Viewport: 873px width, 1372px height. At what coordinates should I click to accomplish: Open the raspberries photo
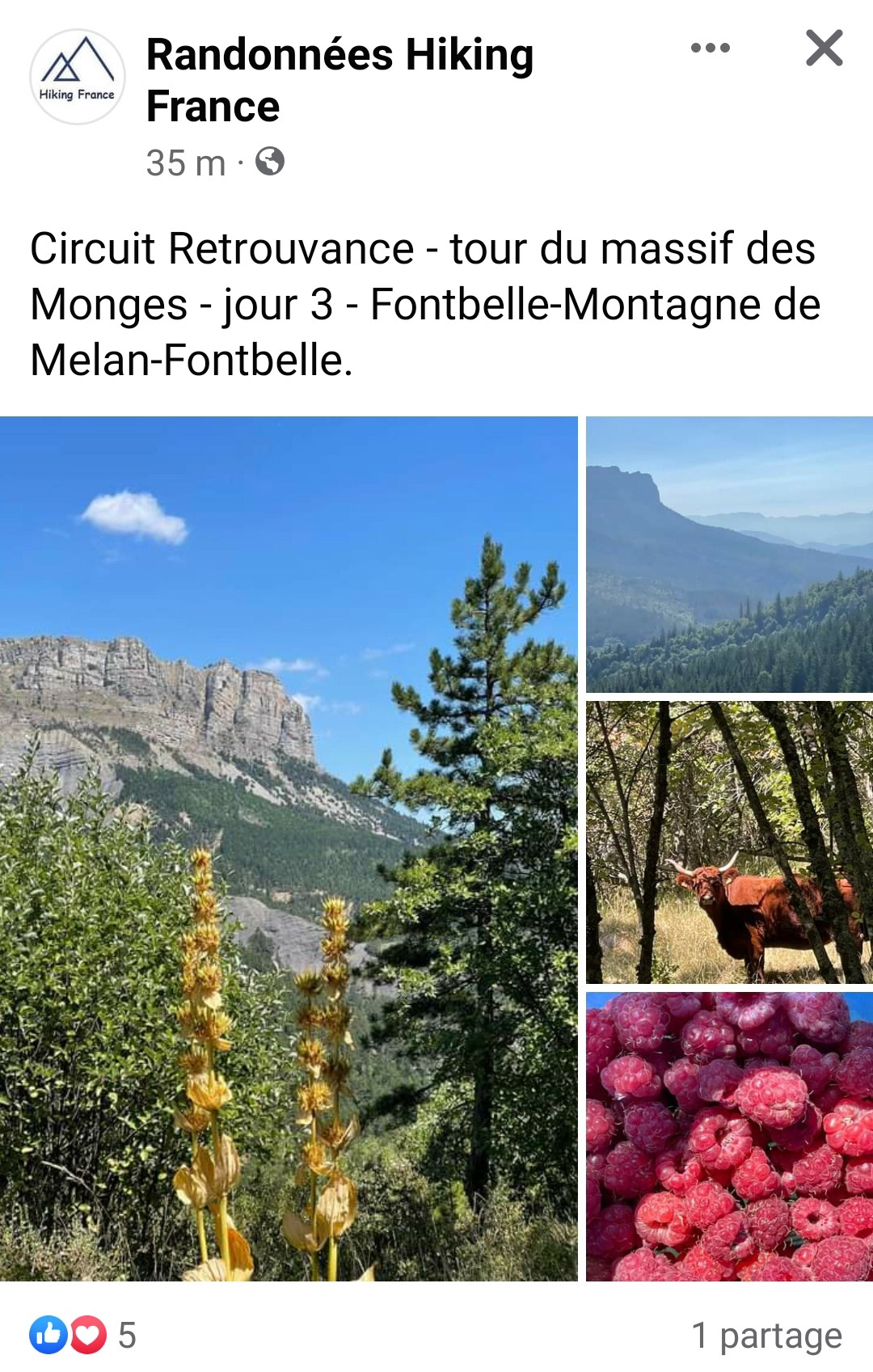(729, 1136)
